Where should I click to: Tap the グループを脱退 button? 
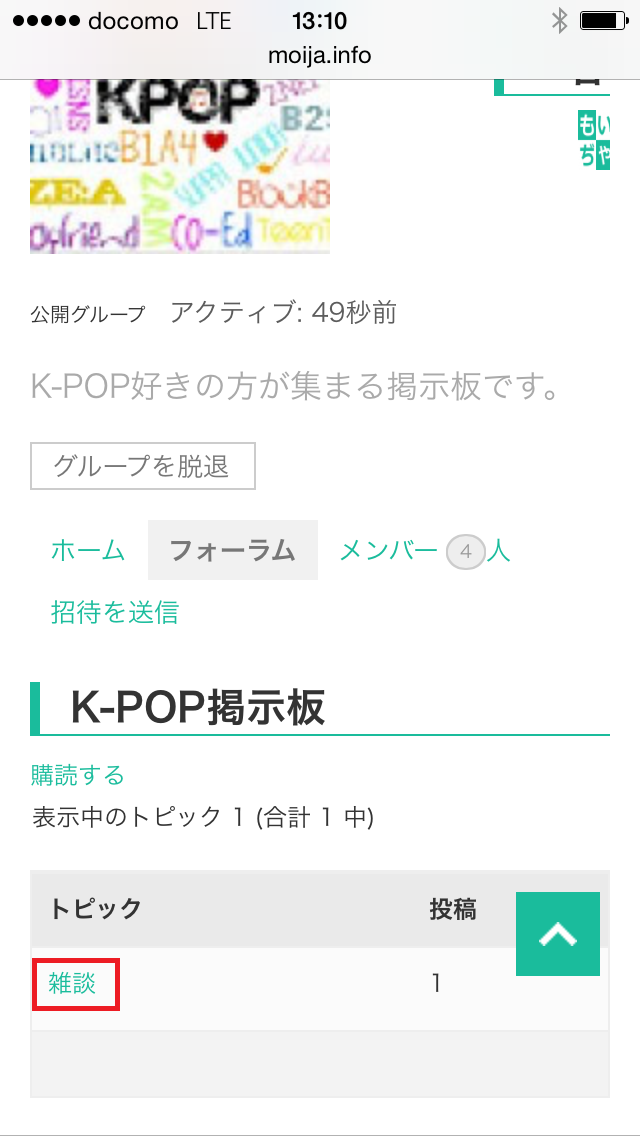click(x=143, y=466)
